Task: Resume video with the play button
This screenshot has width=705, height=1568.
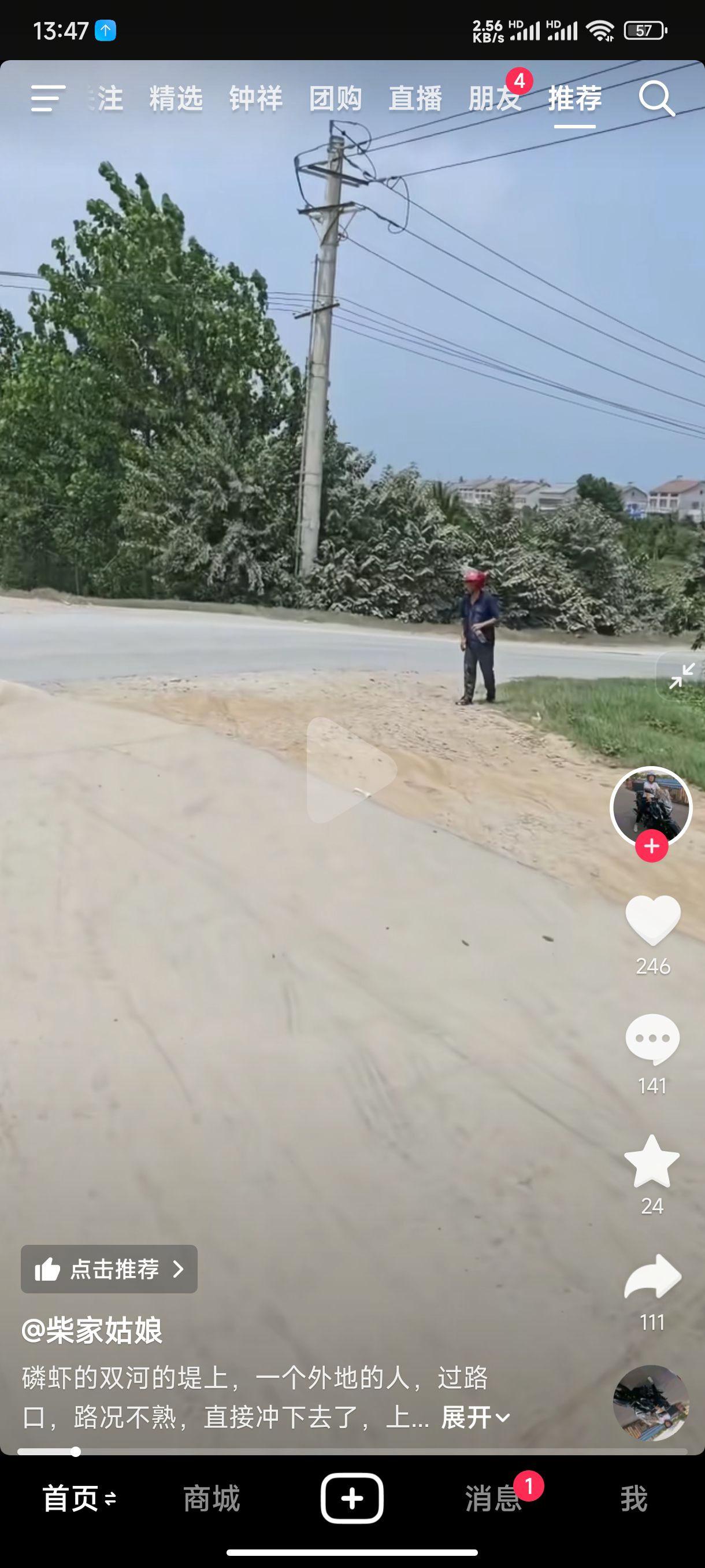Action: coord(351,770)
